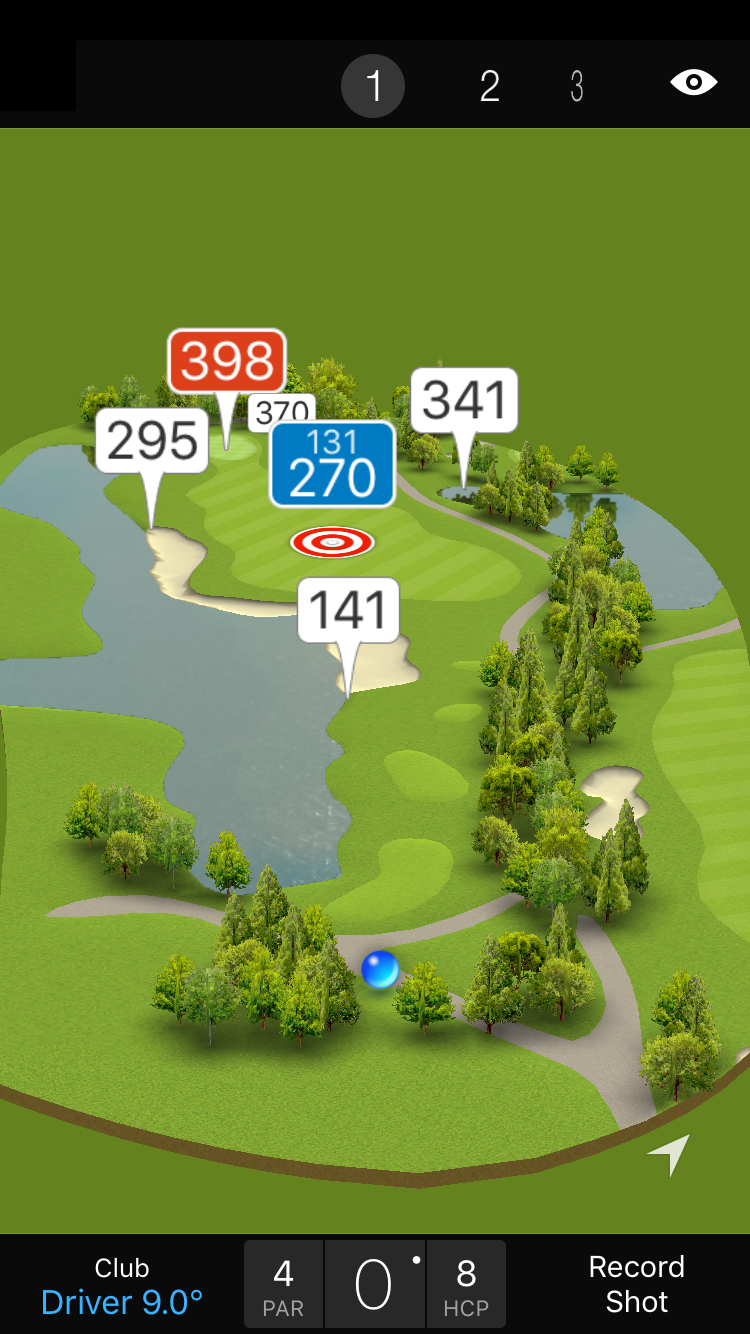Tap the red bullseye target
750x1334 pixels.
(332, 542)
